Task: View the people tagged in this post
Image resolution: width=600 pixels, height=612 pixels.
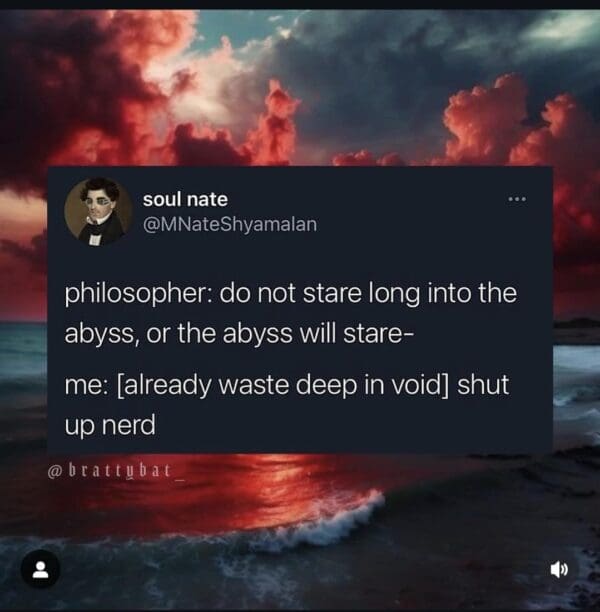Action: (41, 570)
